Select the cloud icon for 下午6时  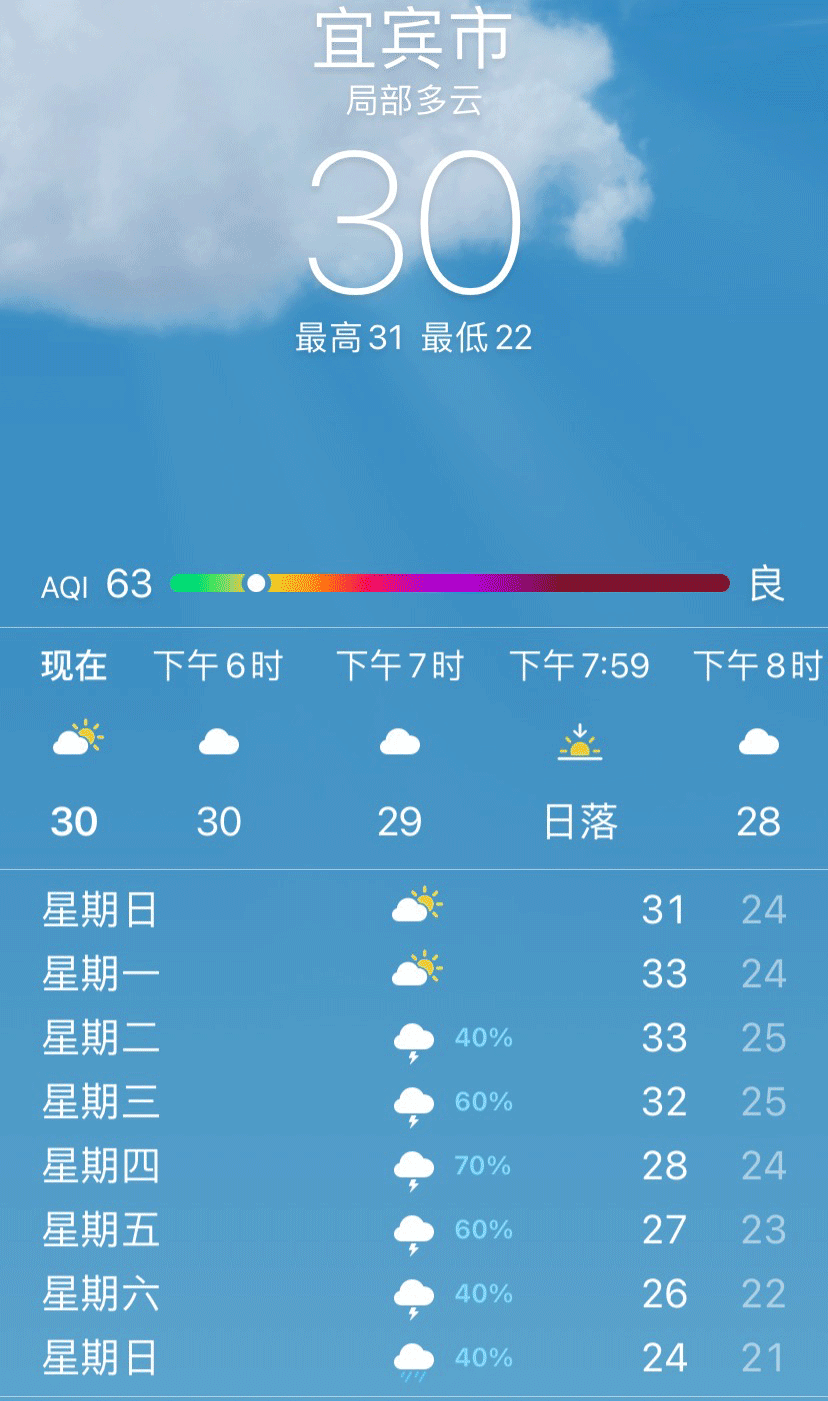pos(218,741)
